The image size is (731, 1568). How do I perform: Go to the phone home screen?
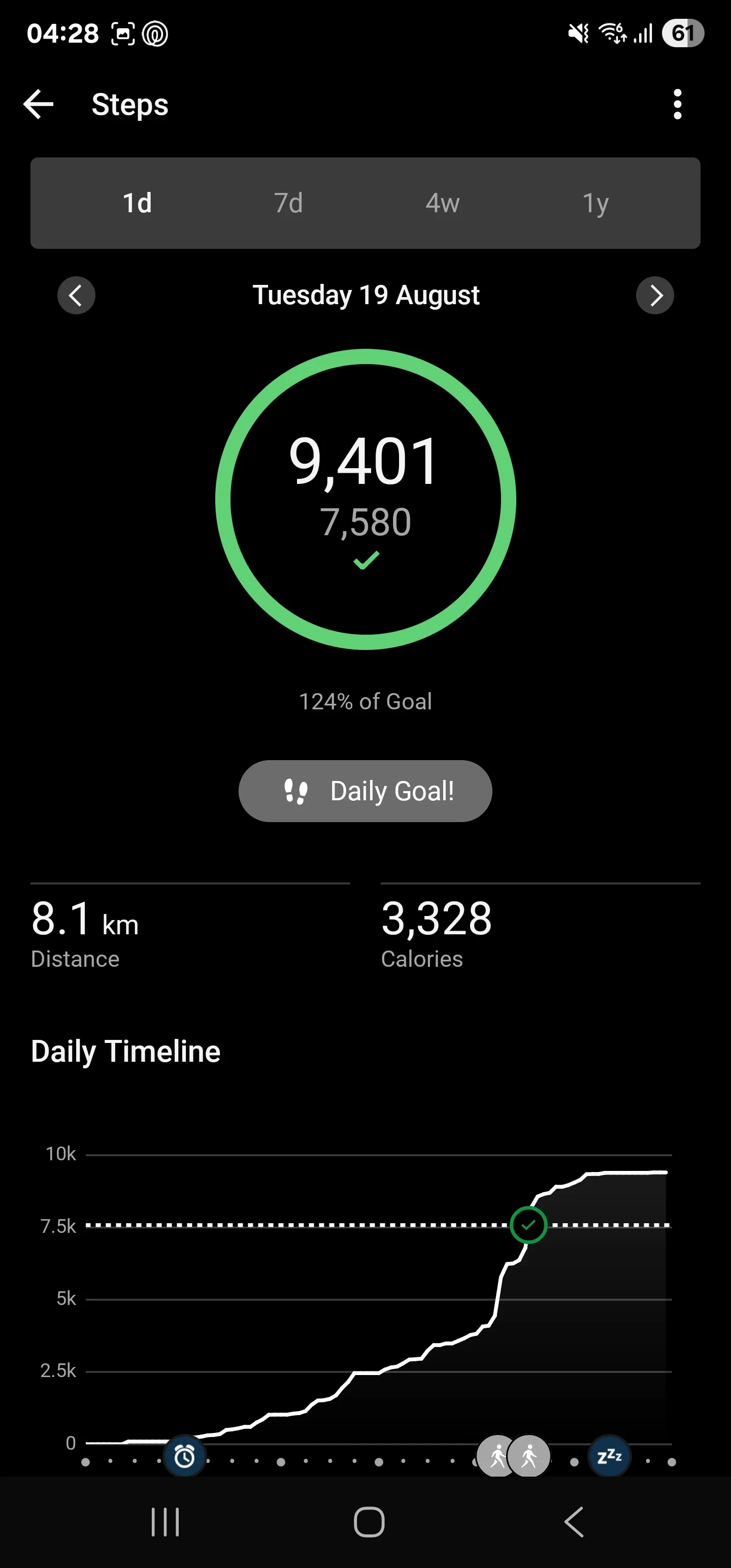pos(369,1522)
